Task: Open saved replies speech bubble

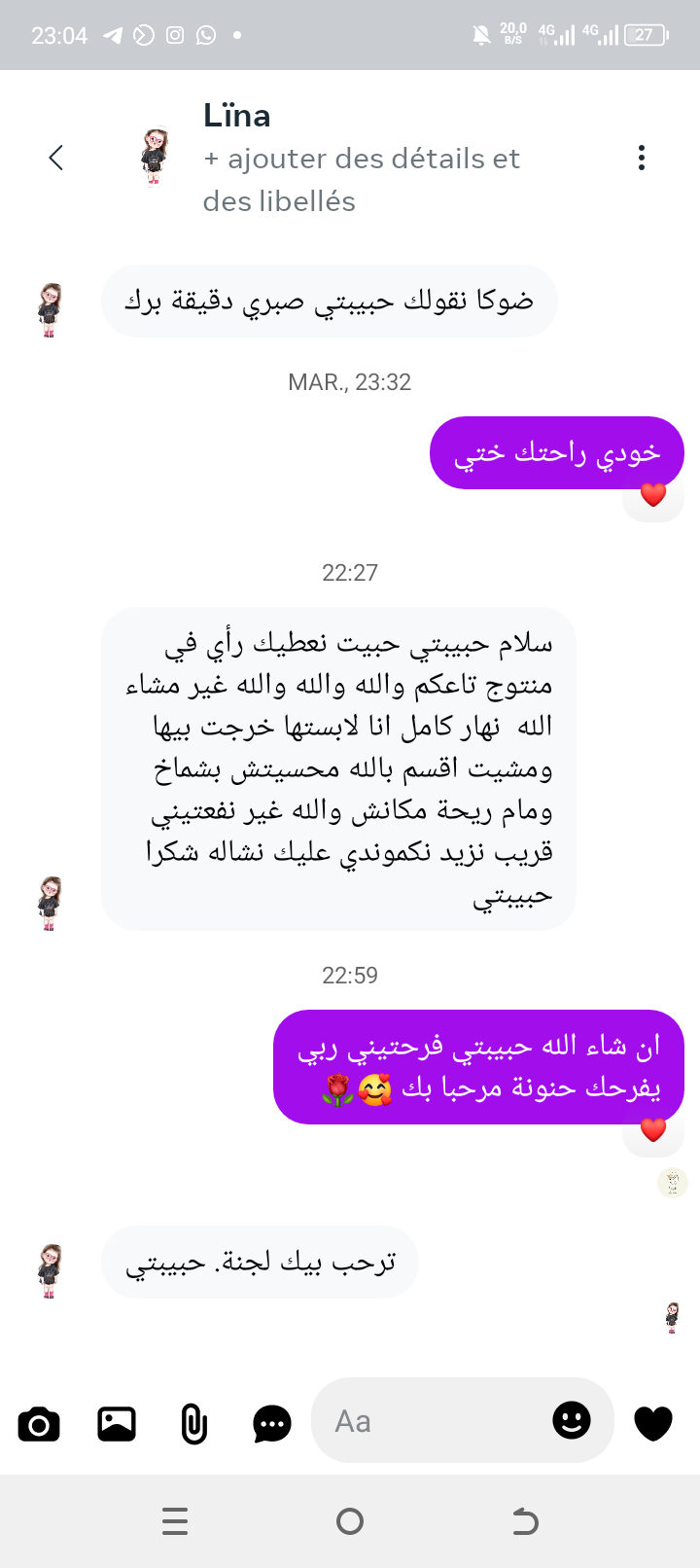Action: [271, 1424]
